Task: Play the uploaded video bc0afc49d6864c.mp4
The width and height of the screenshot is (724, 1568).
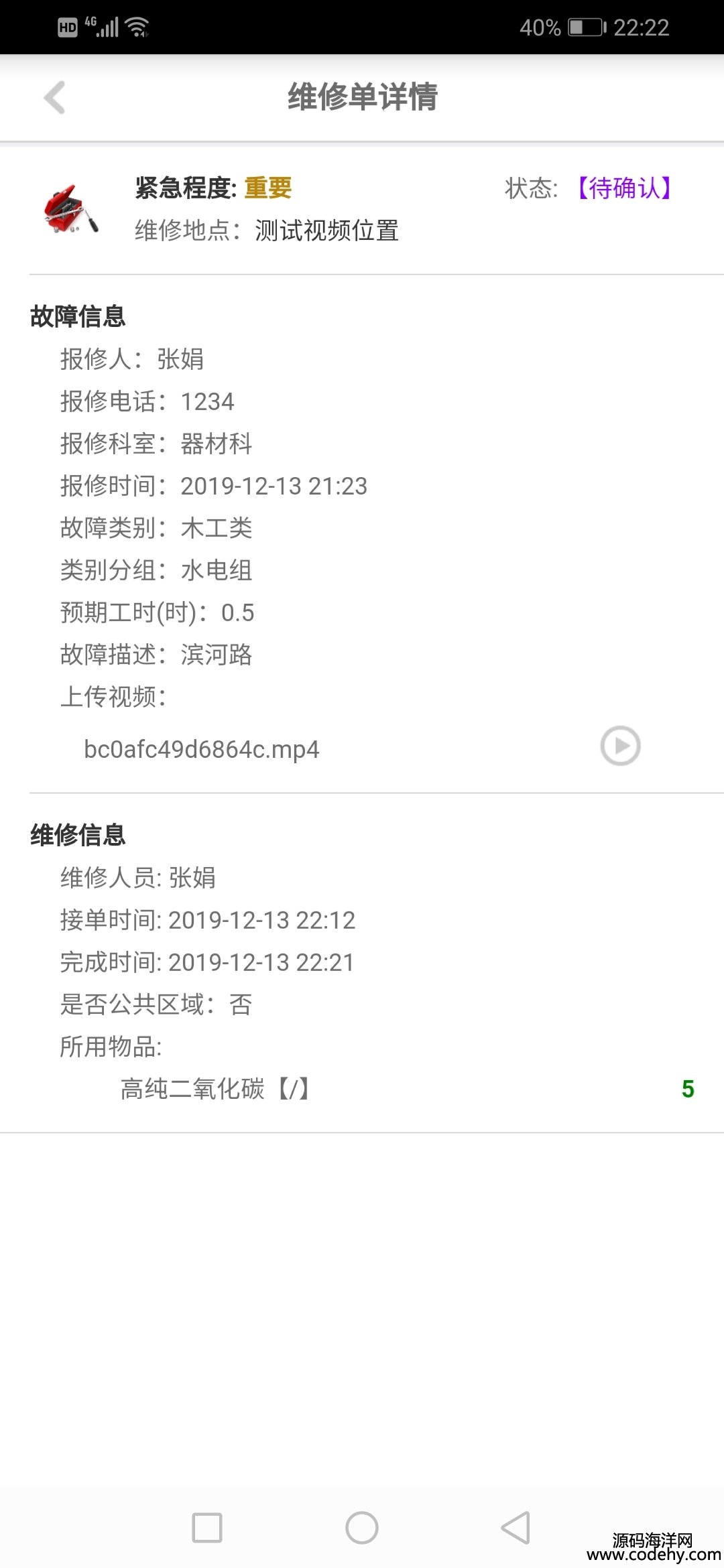Action: (620, 746)
